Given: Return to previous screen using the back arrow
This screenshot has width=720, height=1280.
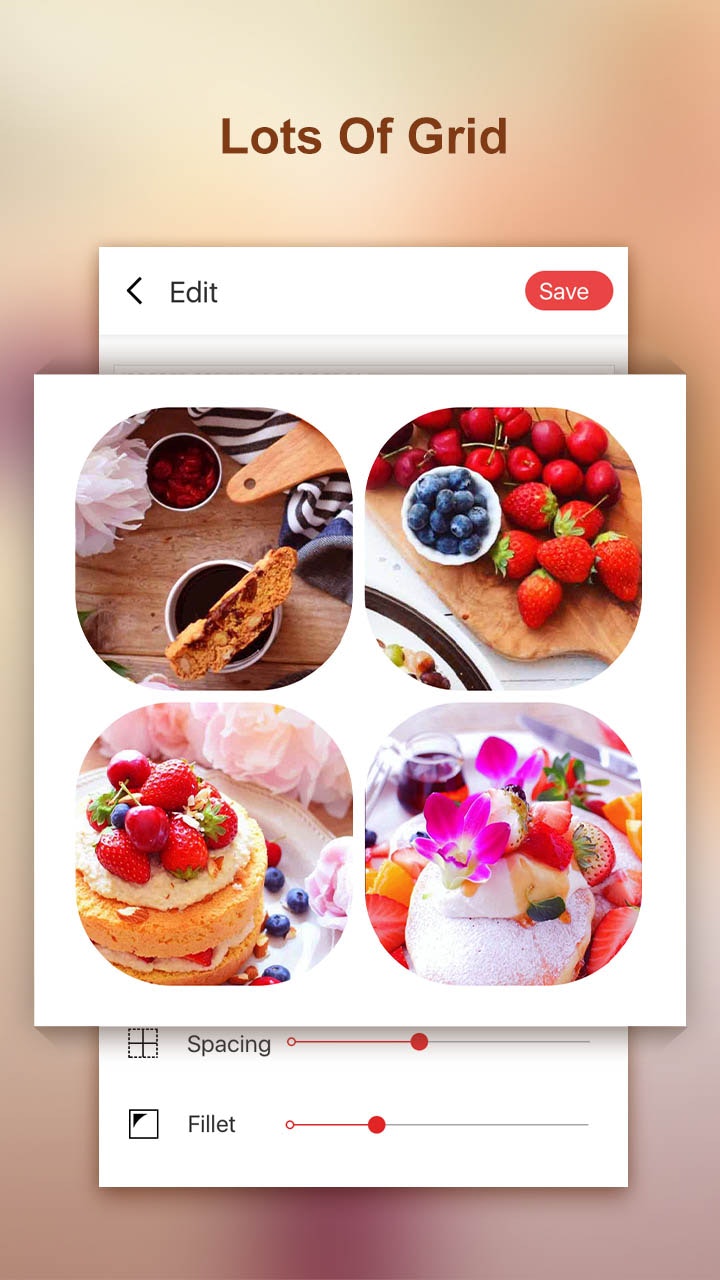Looking at the screenshot, I should [134, 291].
